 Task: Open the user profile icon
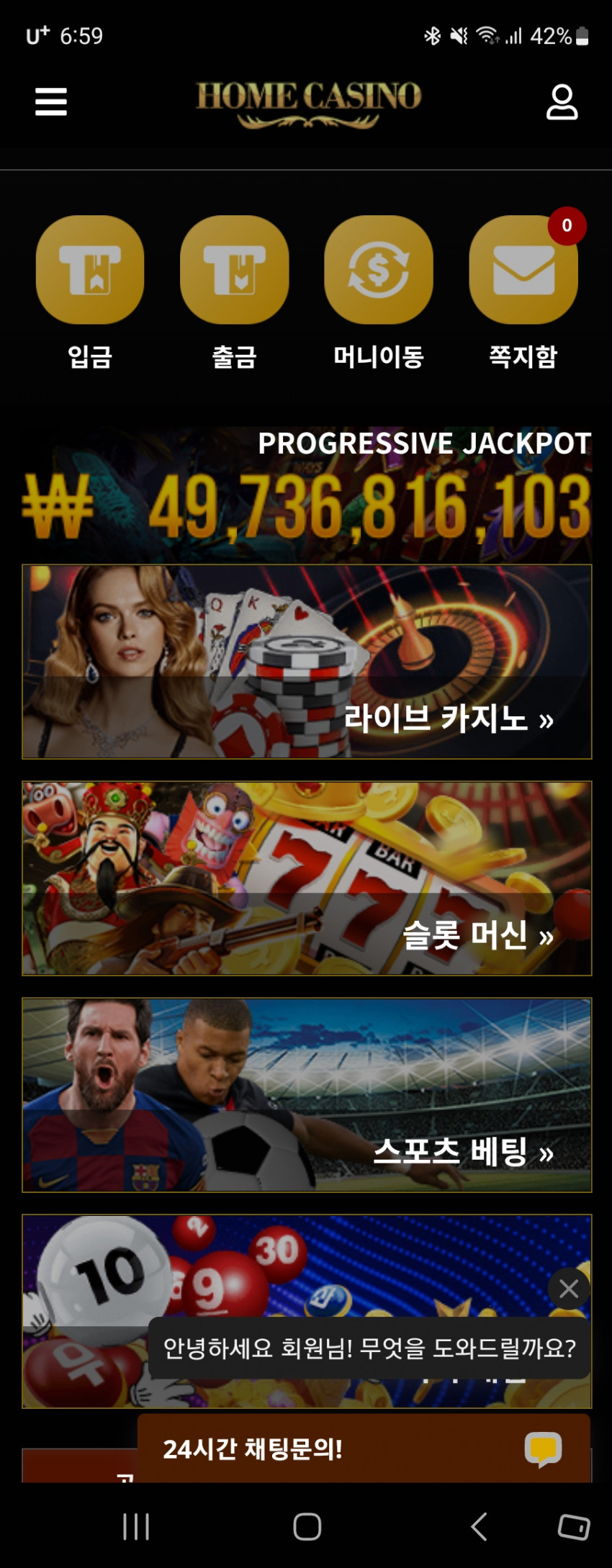[x=562, y=102]
